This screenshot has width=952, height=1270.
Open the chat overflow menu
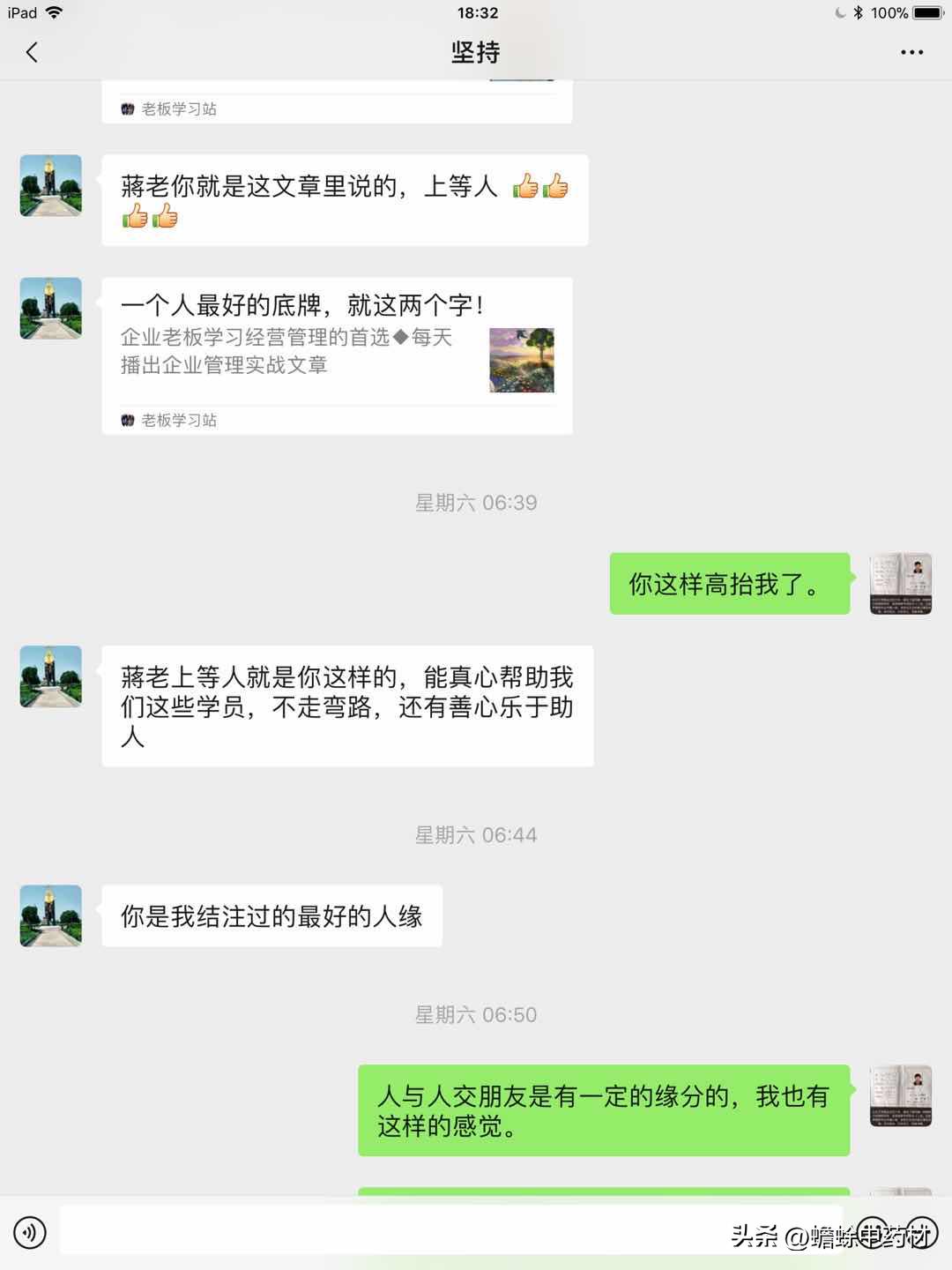pyautogui.click(x=911, y=53)
